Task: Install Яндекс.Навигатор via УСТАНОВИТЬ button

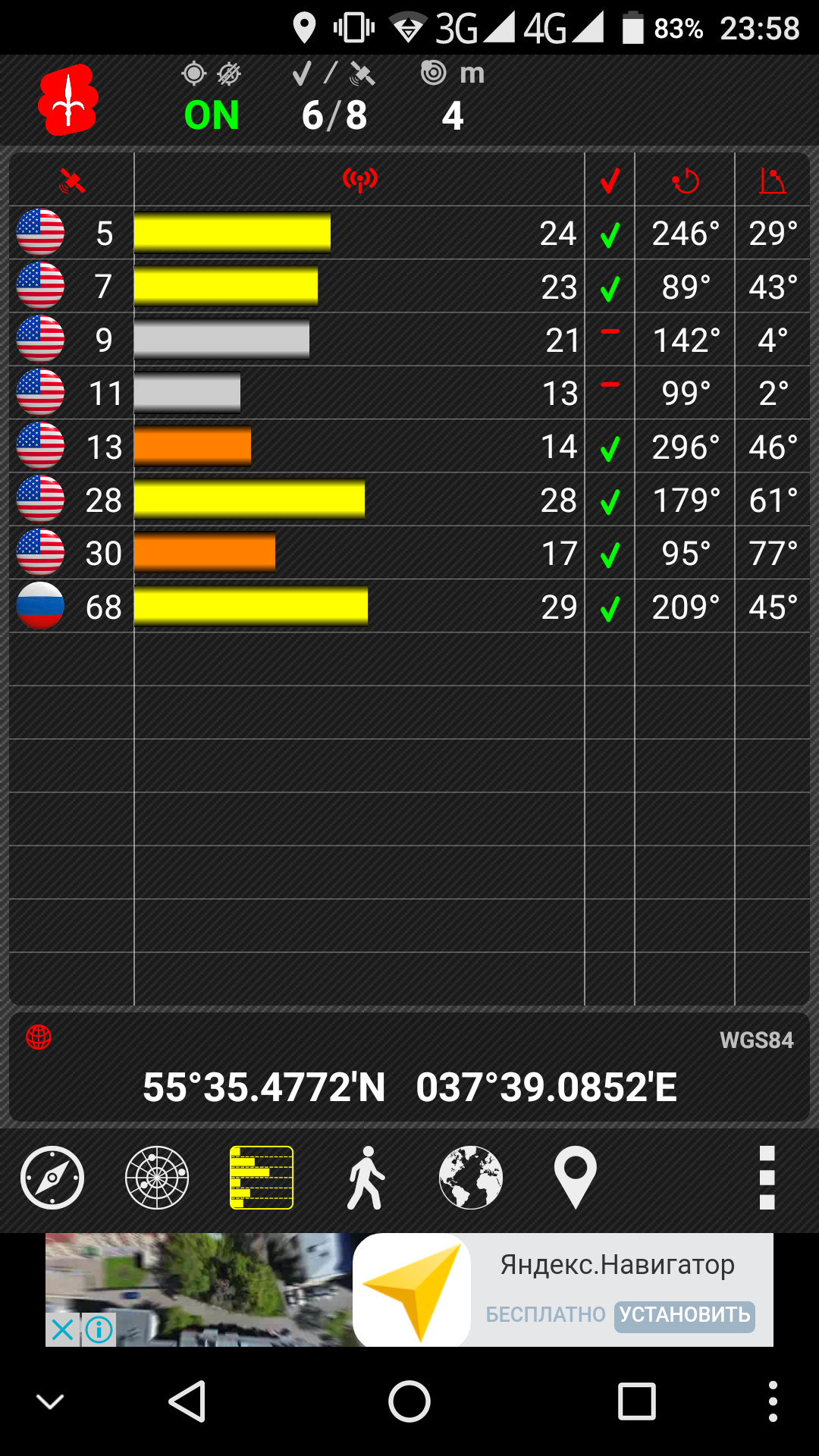Action: (684, 1314)
